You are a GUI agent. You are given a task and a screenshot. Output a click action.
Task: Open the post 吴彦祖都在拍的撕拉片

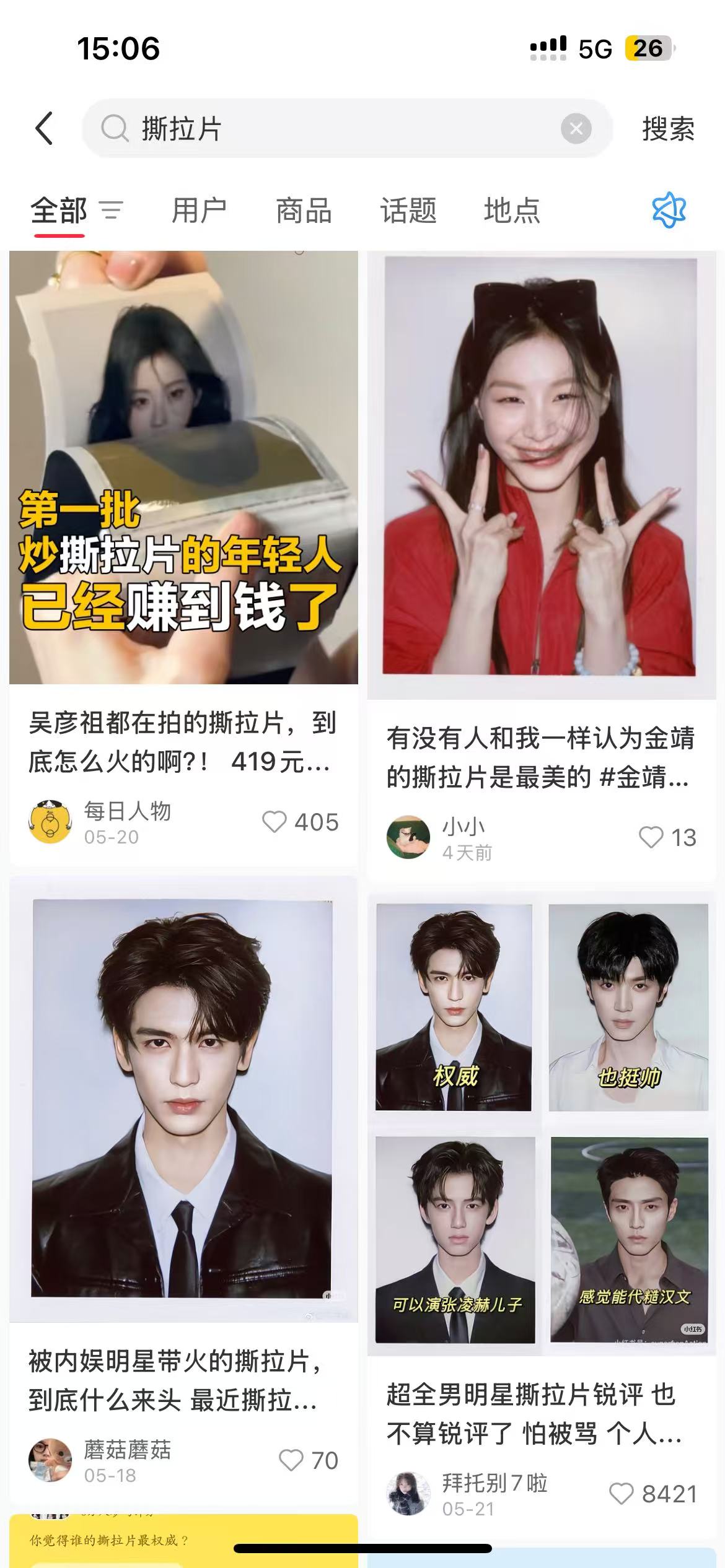183,742
